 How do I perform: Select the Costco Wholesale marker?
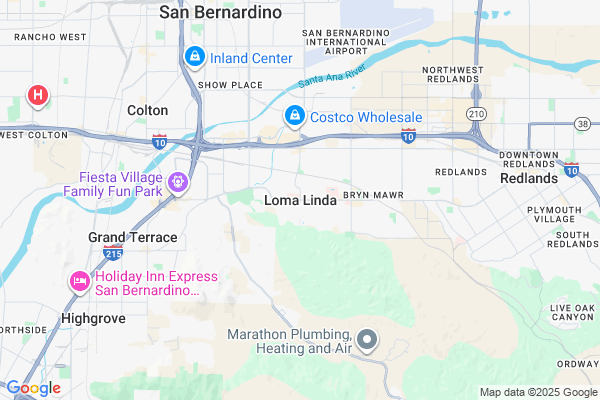(295, 116)
